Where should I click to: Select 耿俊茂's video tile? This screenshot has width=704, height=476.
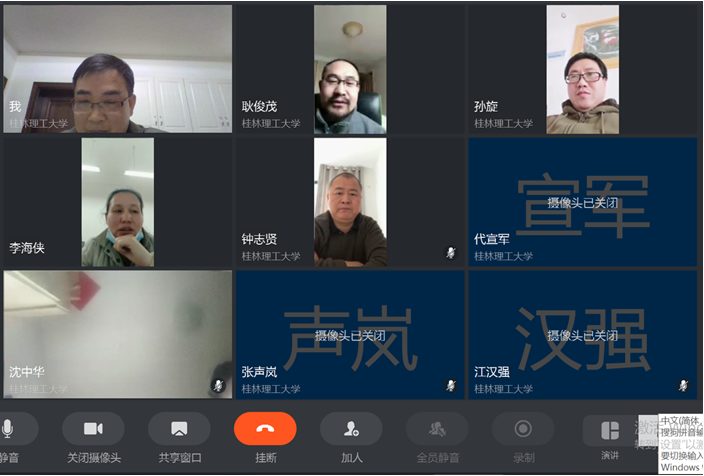350,69
